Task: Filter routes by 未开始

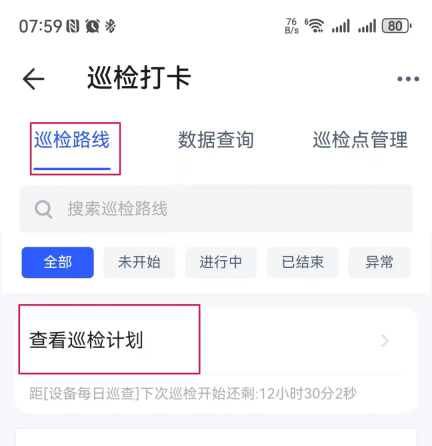Action: (x=139, y=262)
